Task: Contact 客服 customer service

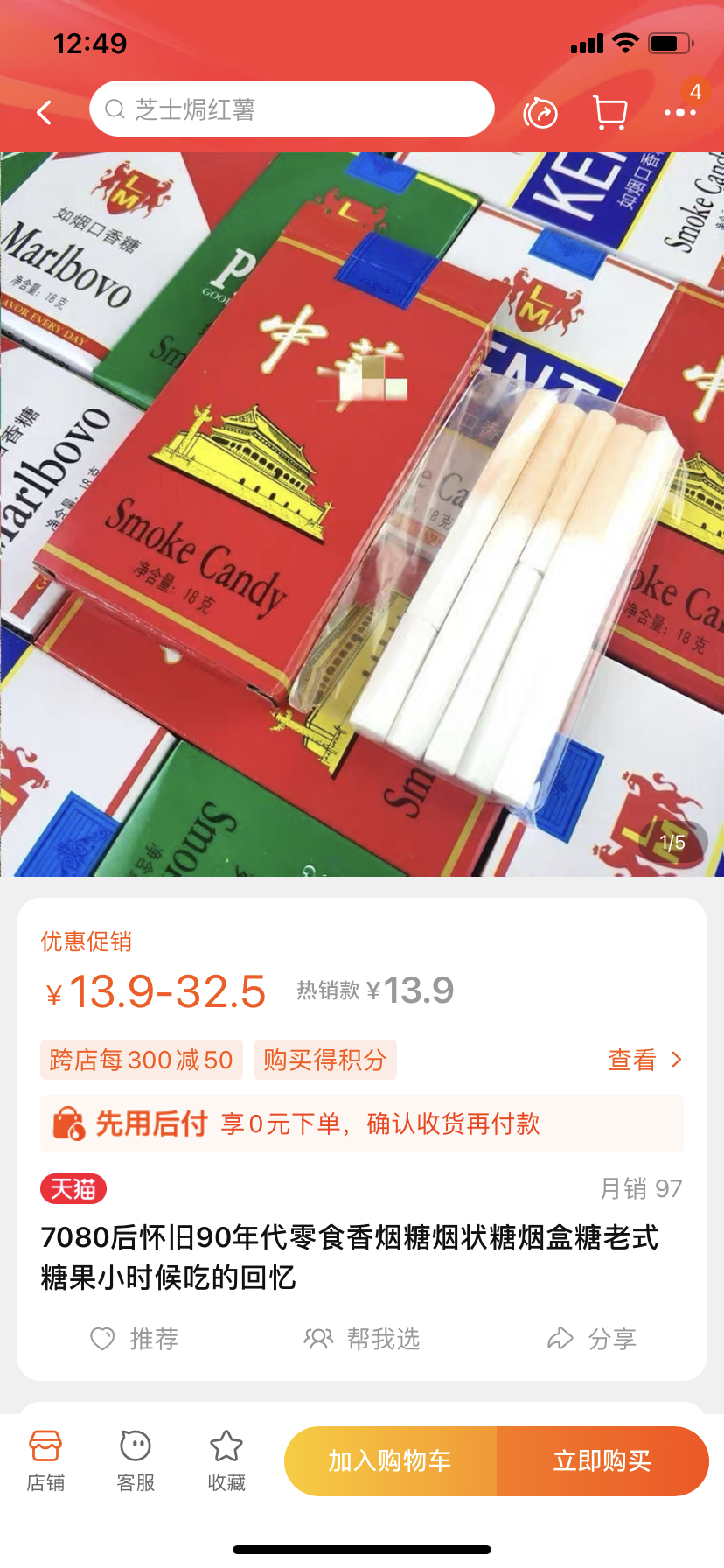Action: click(136, 1459)
